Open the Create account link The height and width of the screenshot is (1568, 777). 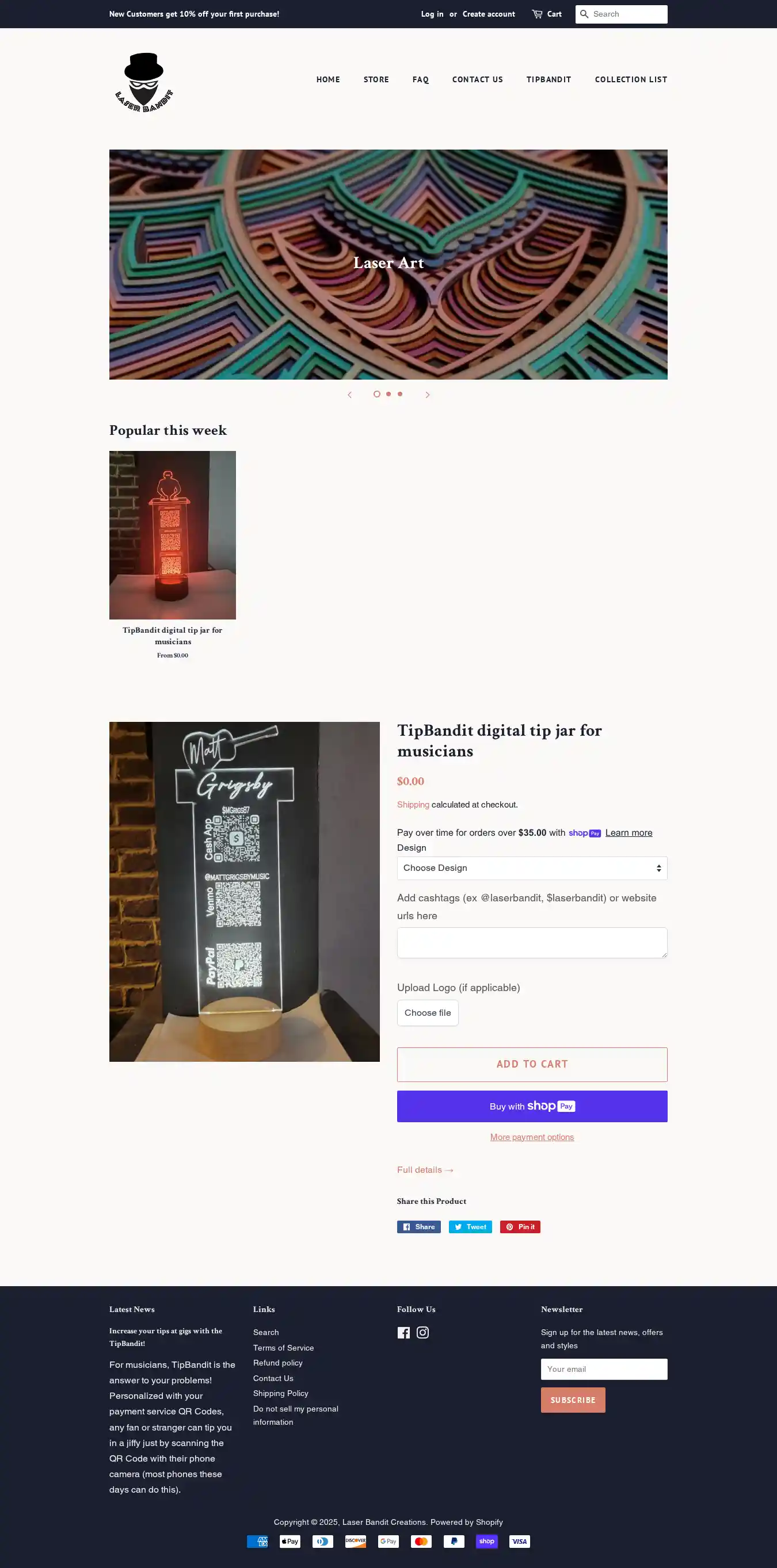point(489,14)
